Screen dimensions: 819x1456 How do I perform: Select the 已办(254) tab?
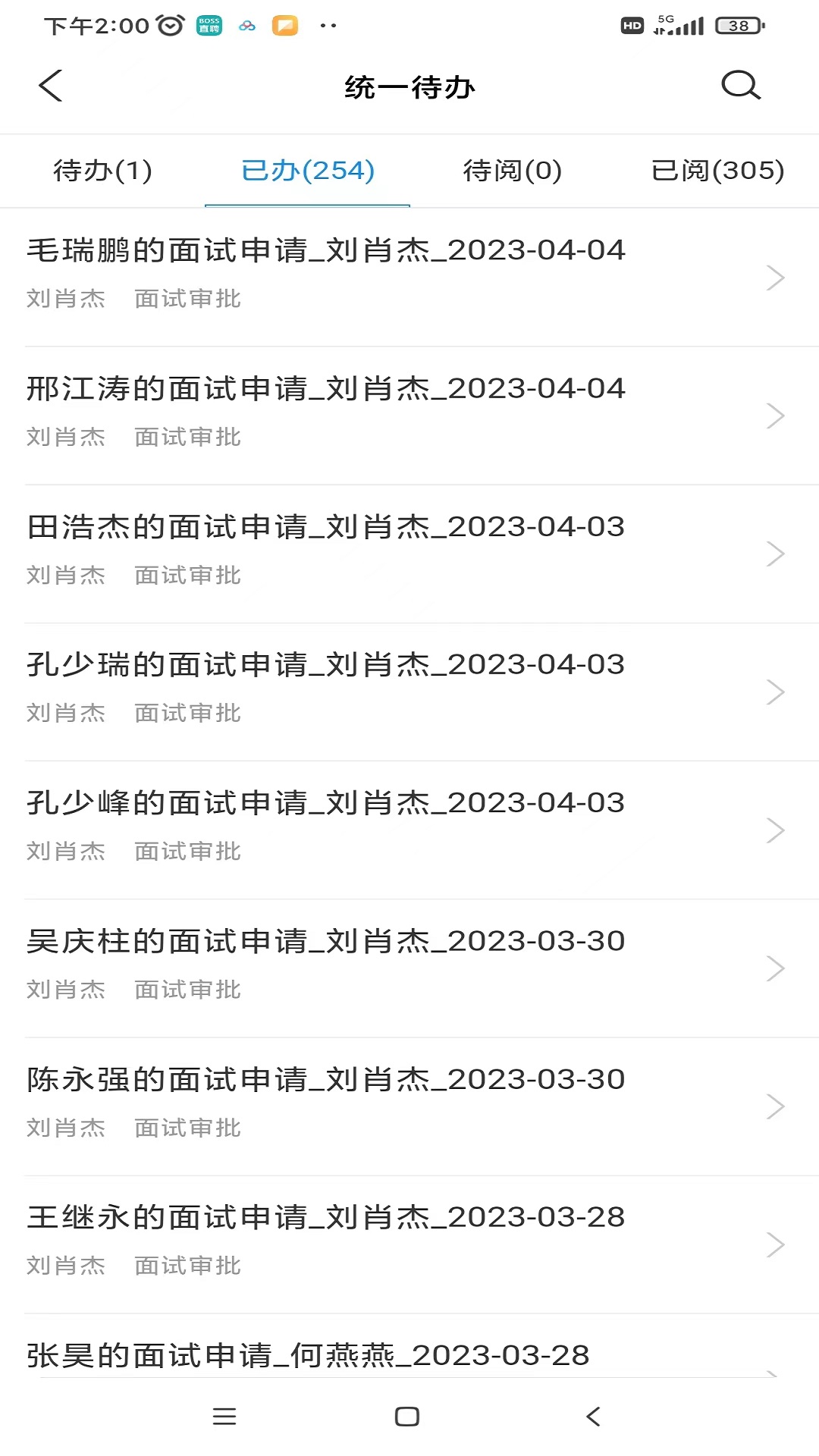click(x=307, y=171)
